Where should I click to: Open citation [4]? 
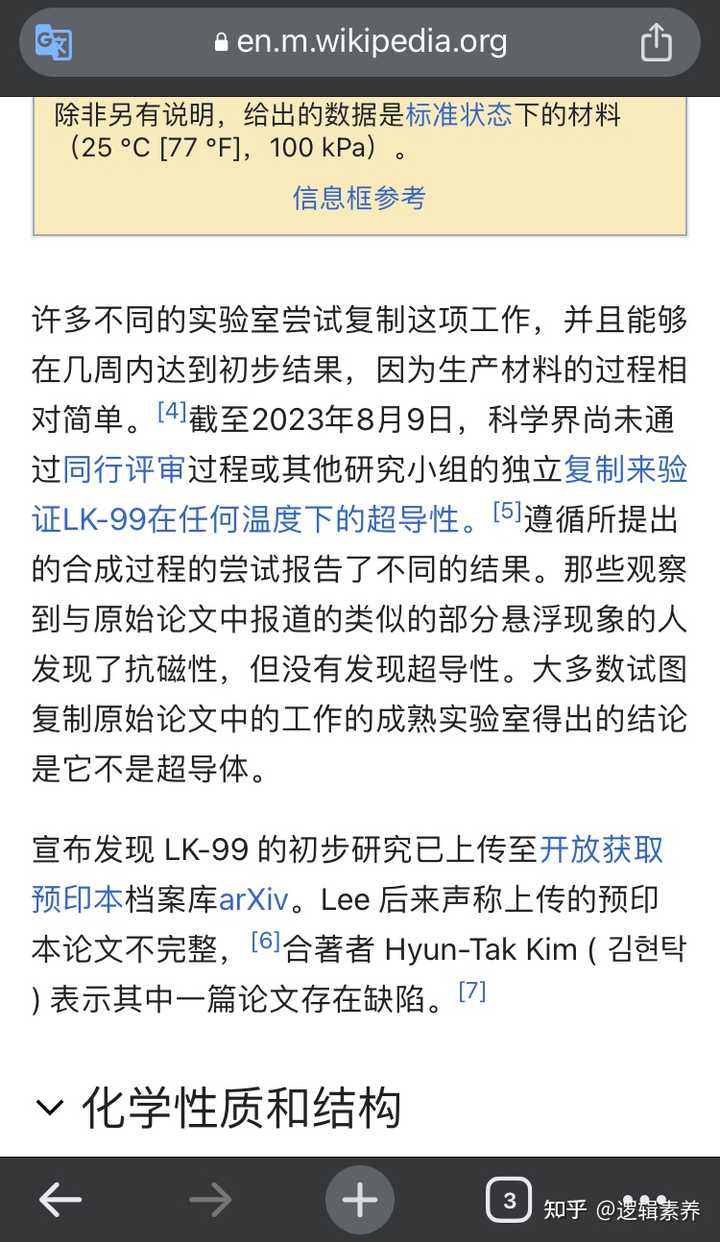tap(172, 410)
